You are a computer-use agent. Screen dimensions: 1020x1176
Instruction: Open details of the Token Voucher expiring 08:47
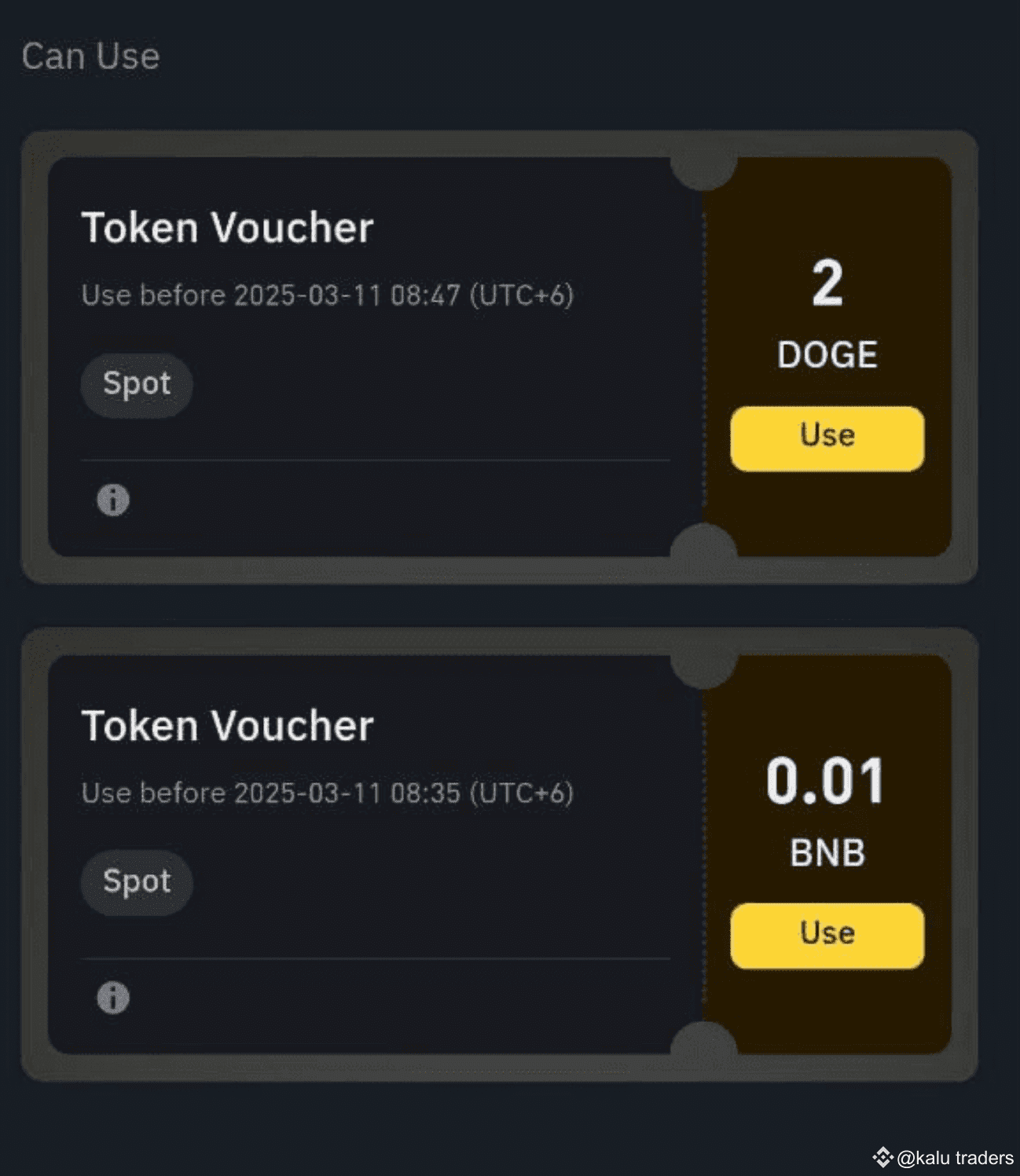[228, 229]
